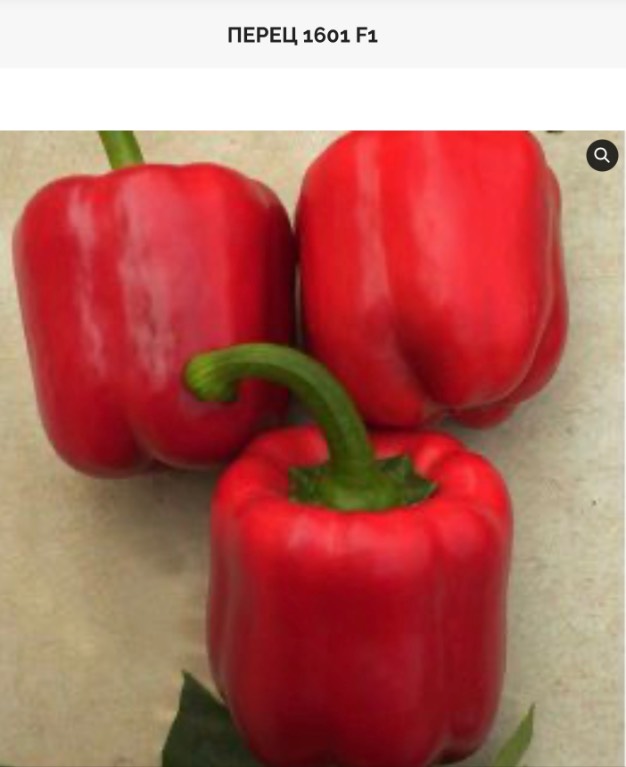The image size is (626, 767).
Task: Tap the magnifier icon to zoom the photo
Action: (601, 155)
